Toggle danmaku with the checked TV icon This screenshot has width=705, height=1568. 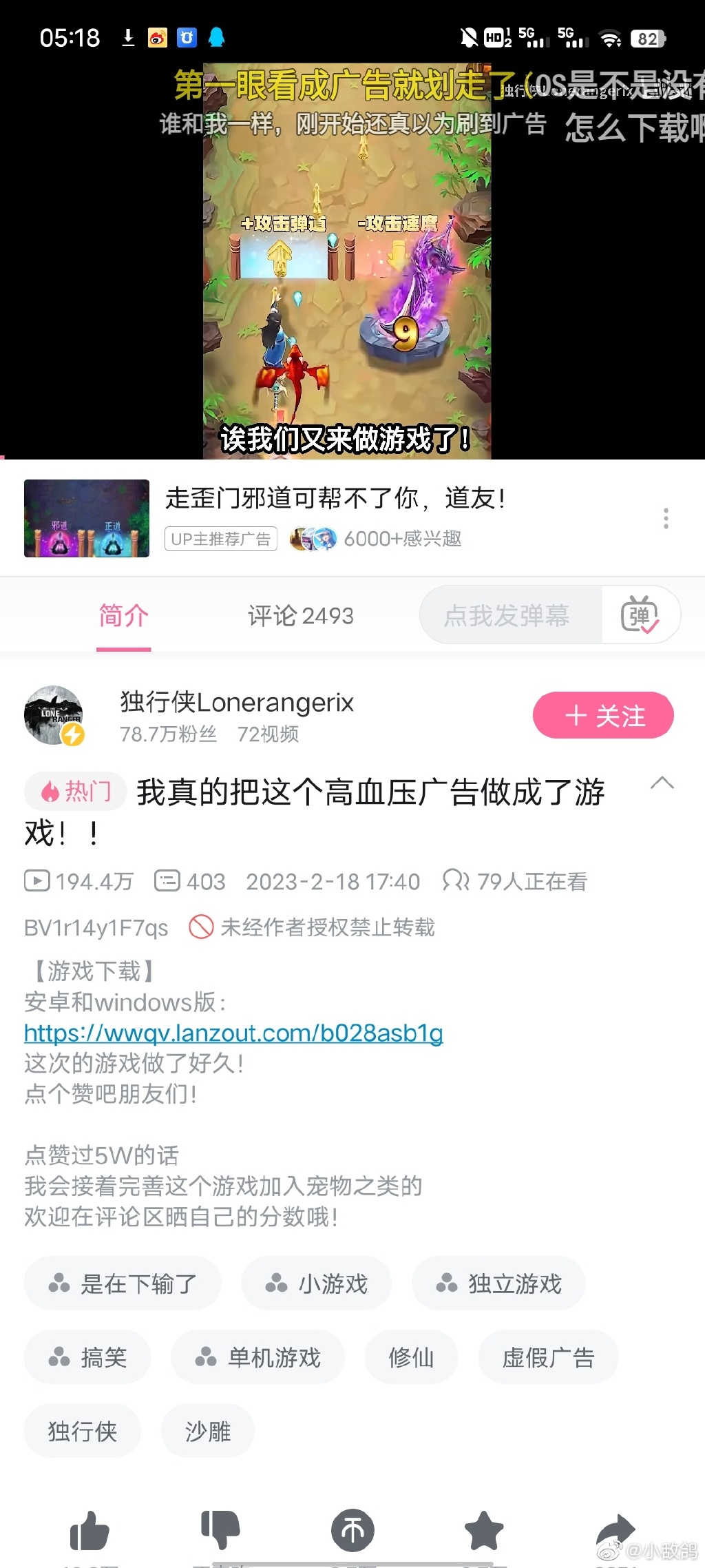point(642,615)
